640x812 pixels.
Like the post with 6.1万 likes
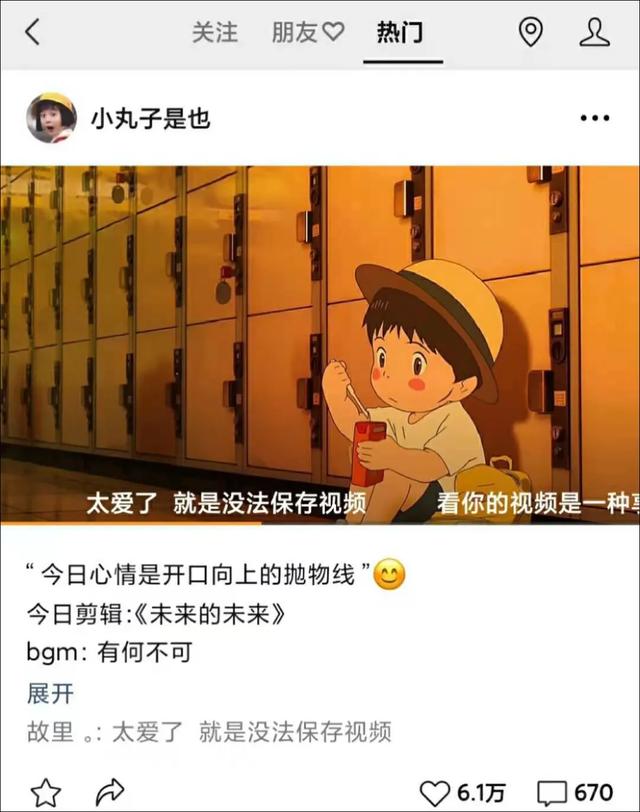(434, 793)
